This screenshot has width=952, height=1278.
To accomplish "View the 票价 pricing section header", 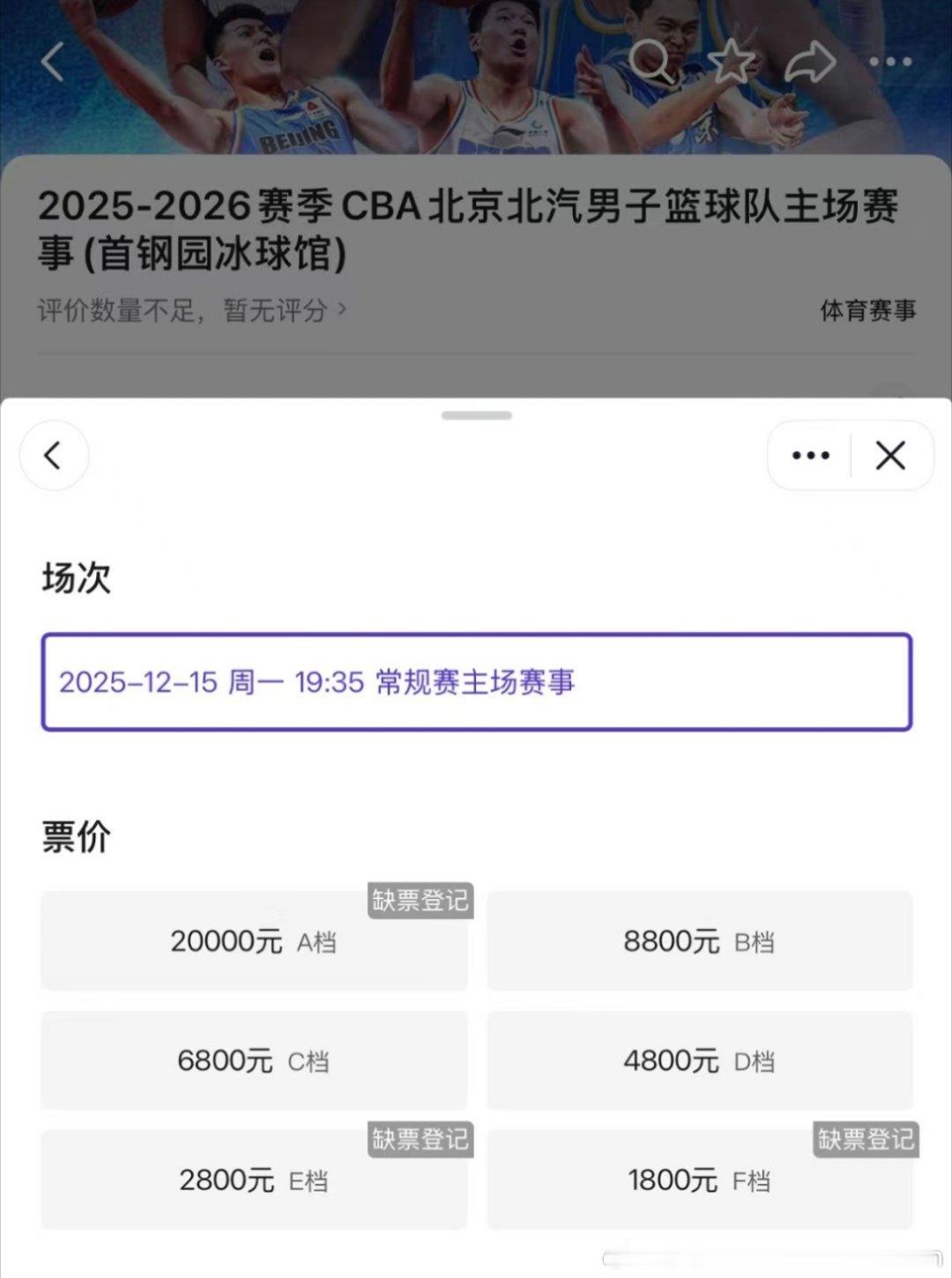I will pyautogui.click(x=76, y=839).
